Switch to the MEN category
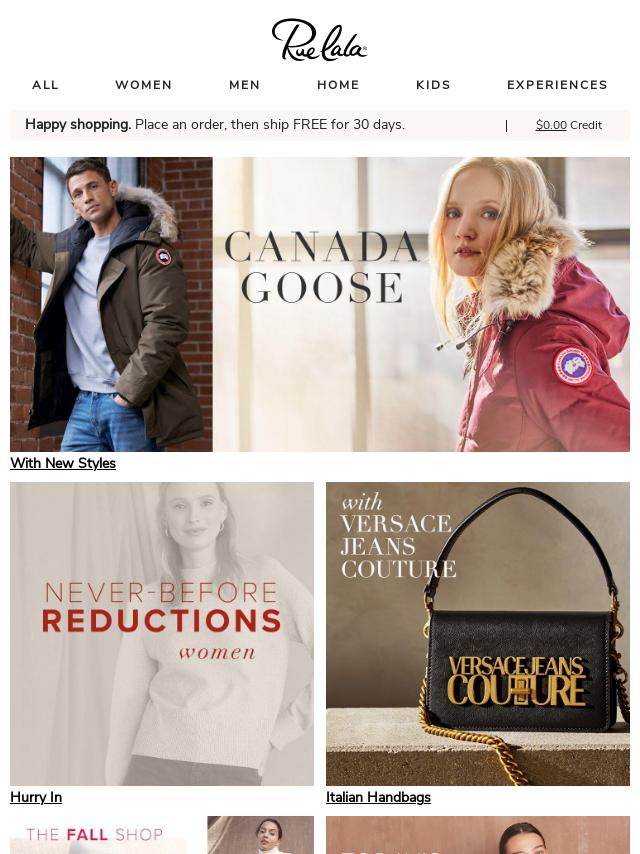The width and height of the screenshot is (640, 854). [244, 85]
